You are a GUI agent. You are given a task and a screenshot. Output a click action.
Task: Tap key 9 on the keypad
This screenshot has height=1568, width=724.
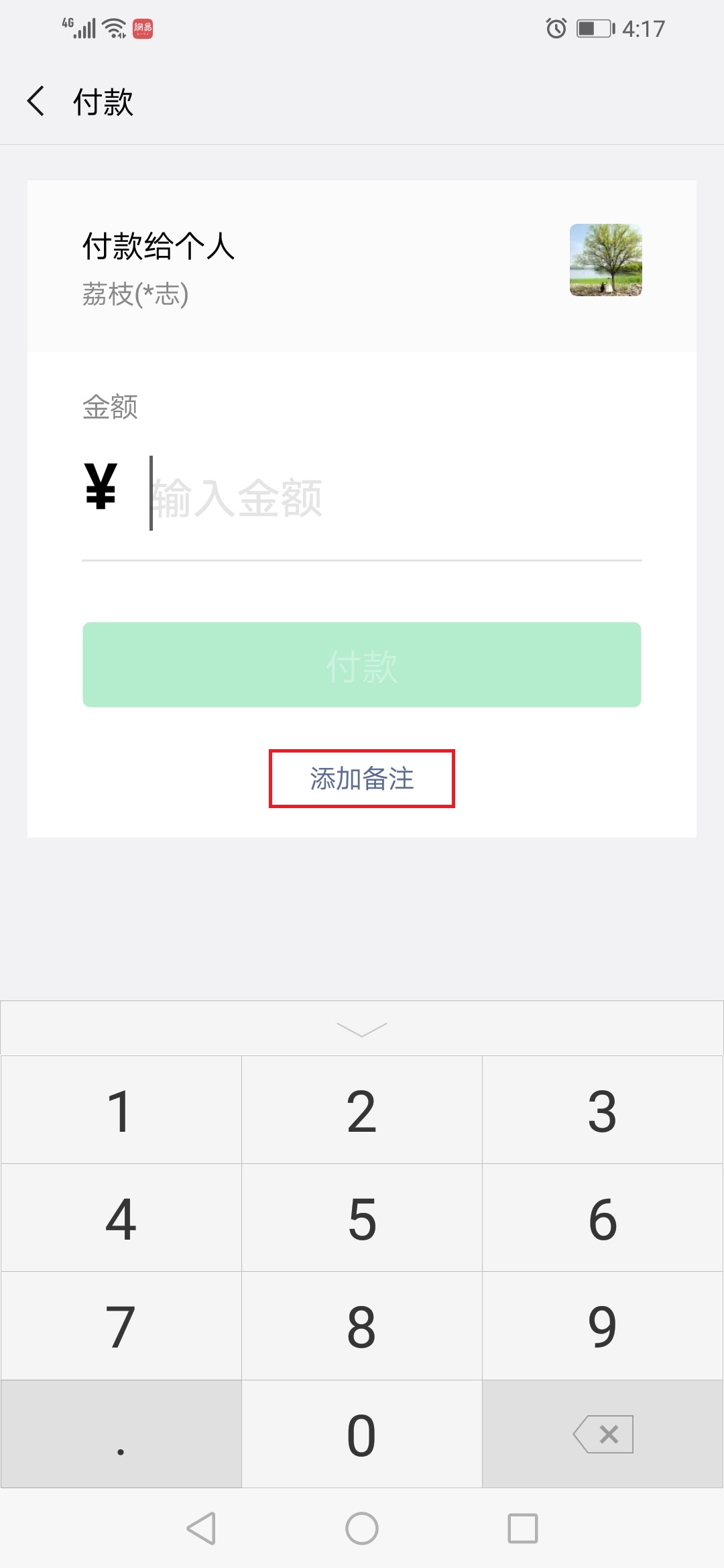[x=602, y=1326]
